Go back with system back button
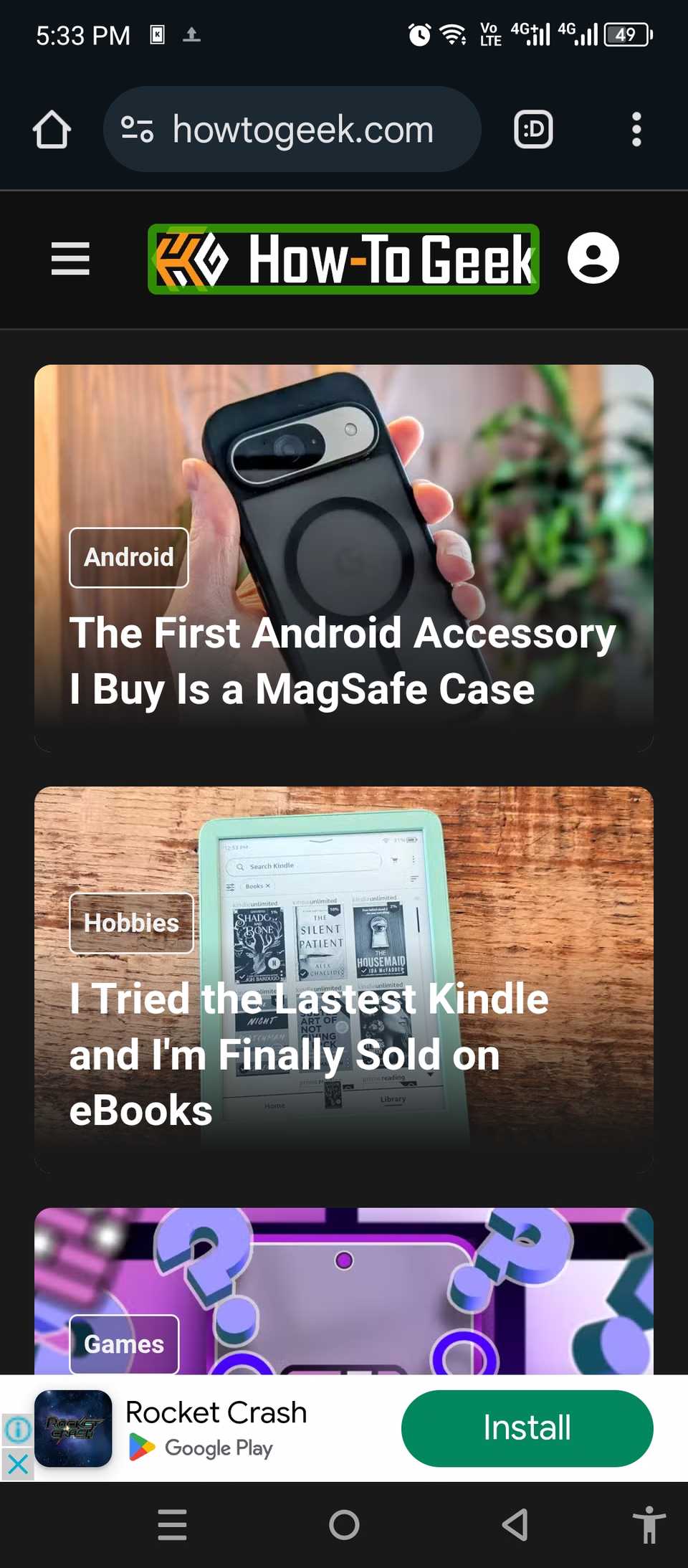The height and width of the screenshot is (1568, 688). pyautogui.click(x=515, y=1524)
